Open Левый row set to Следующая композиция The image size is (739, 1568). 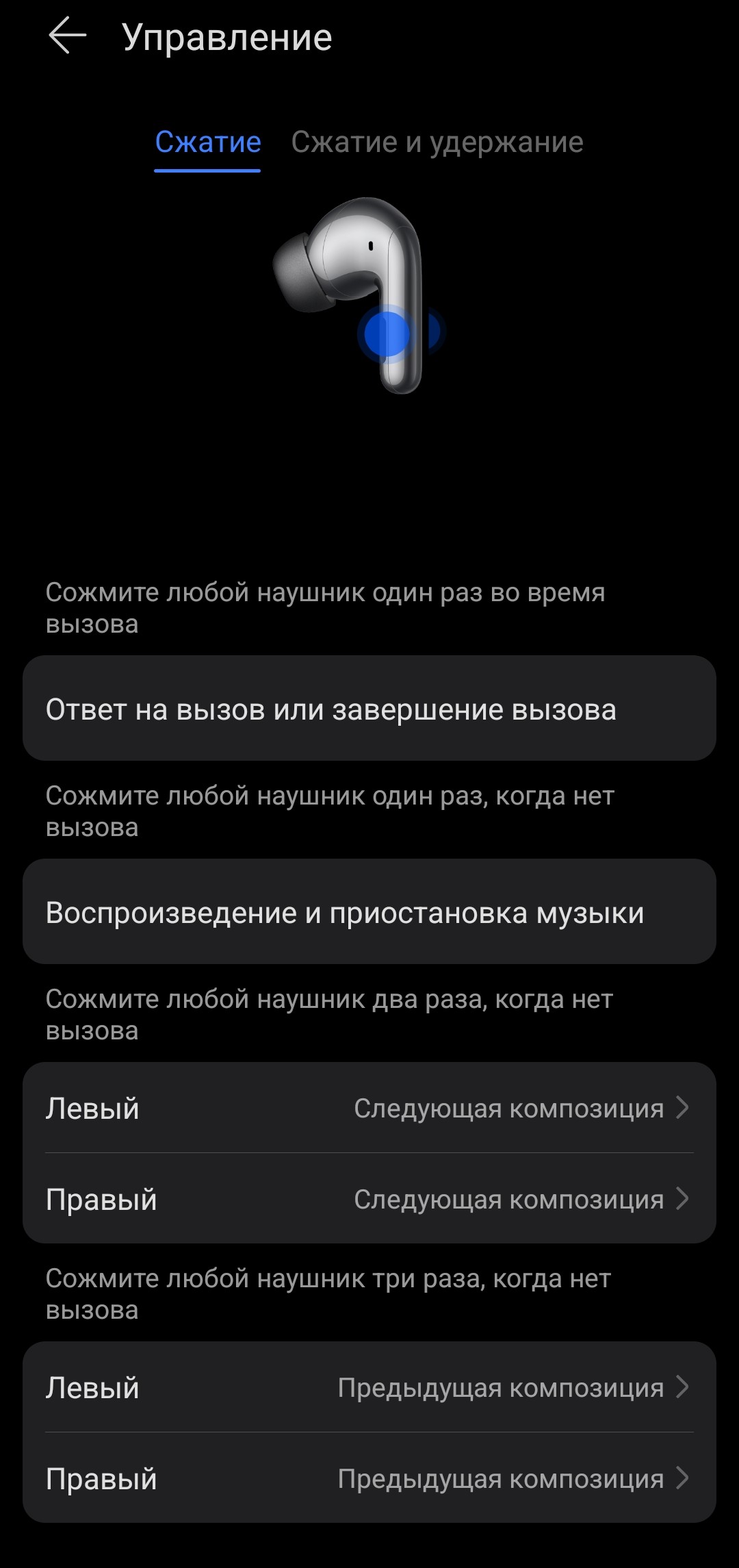pyautogui.click(x=369, y=1108)
